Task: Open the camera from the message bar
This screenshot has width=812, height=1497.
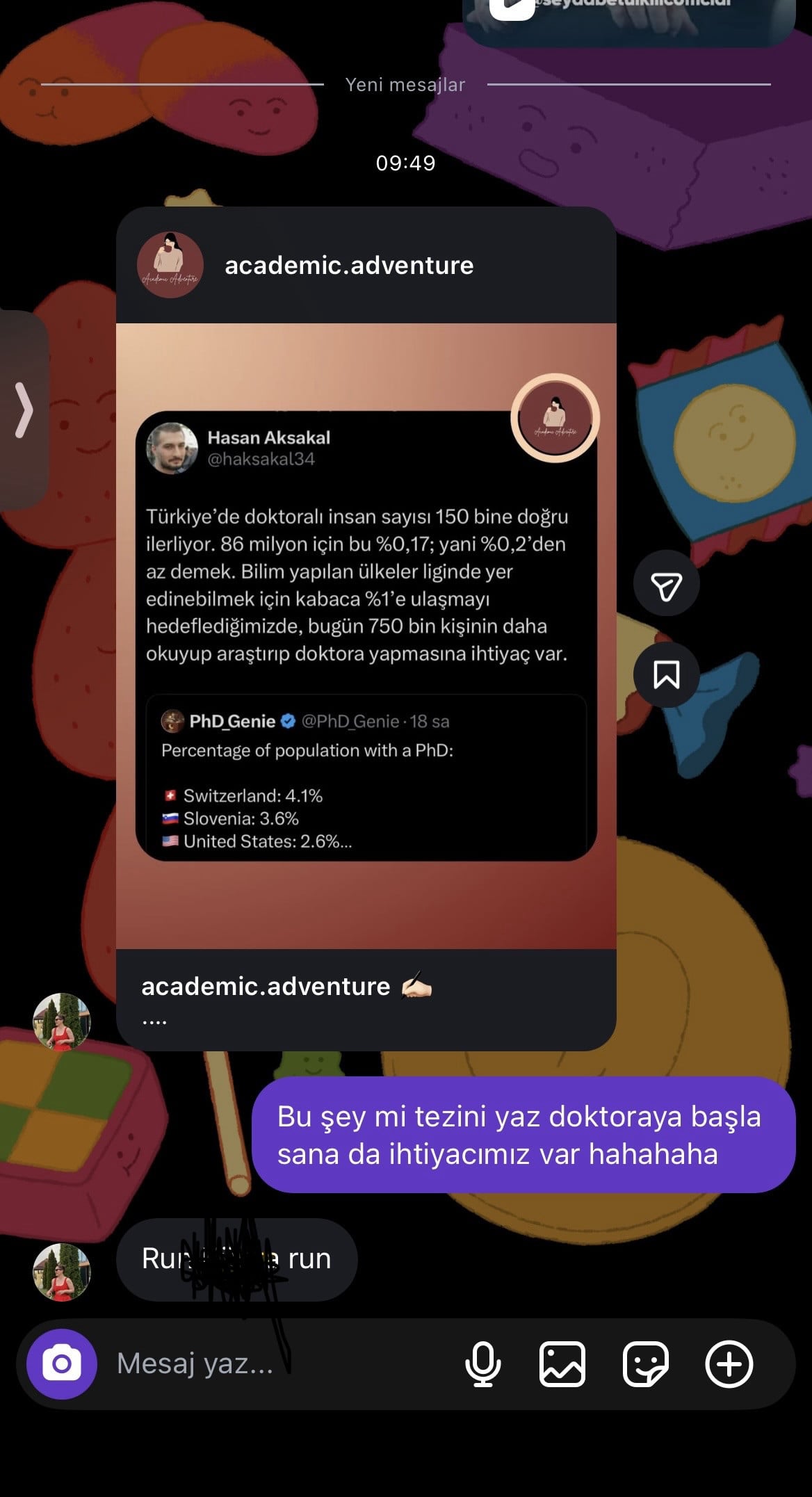Action: (62, 1364)
